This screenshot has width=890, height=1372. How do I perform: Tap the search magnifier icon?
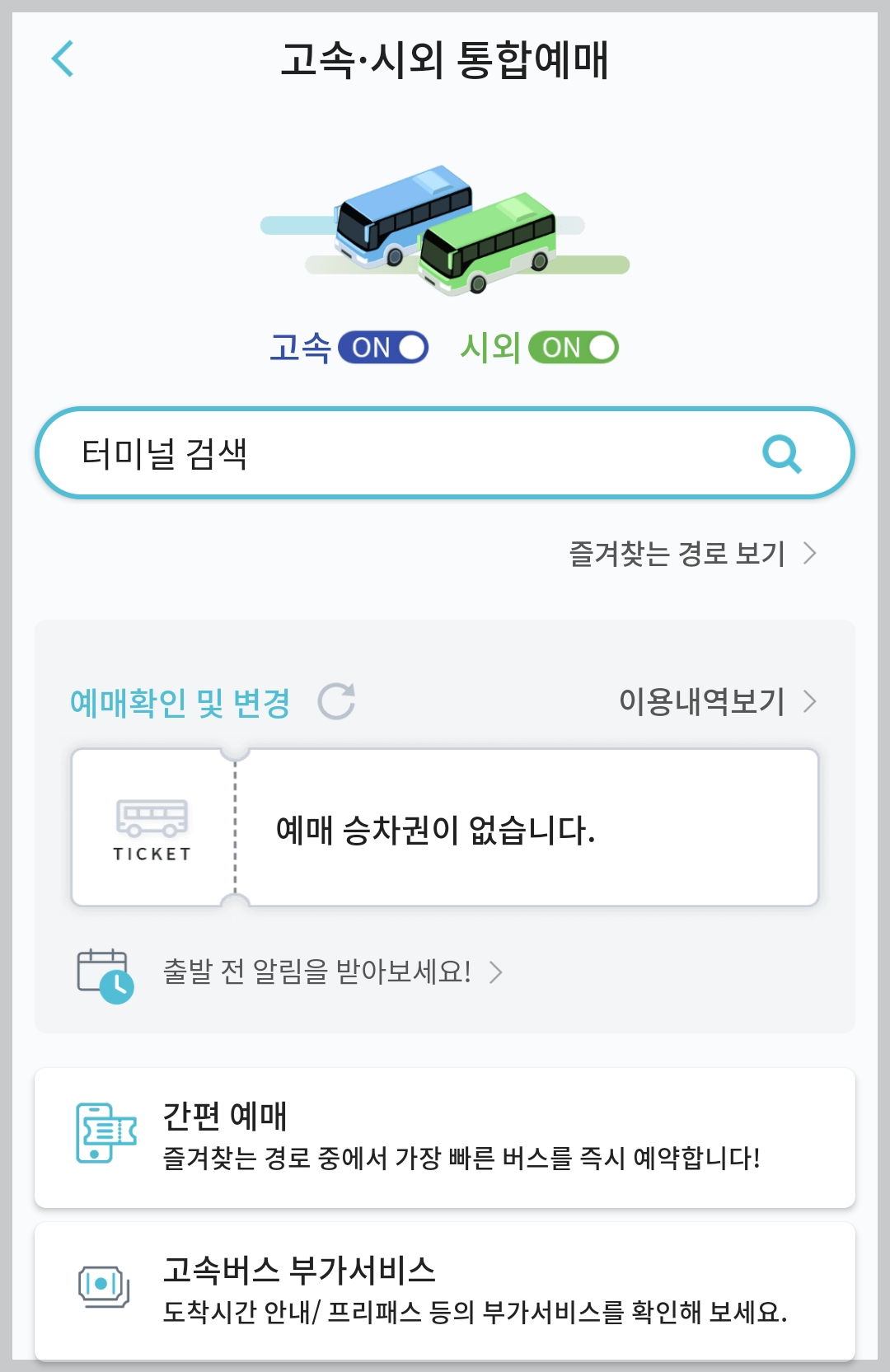coord(781,453)
